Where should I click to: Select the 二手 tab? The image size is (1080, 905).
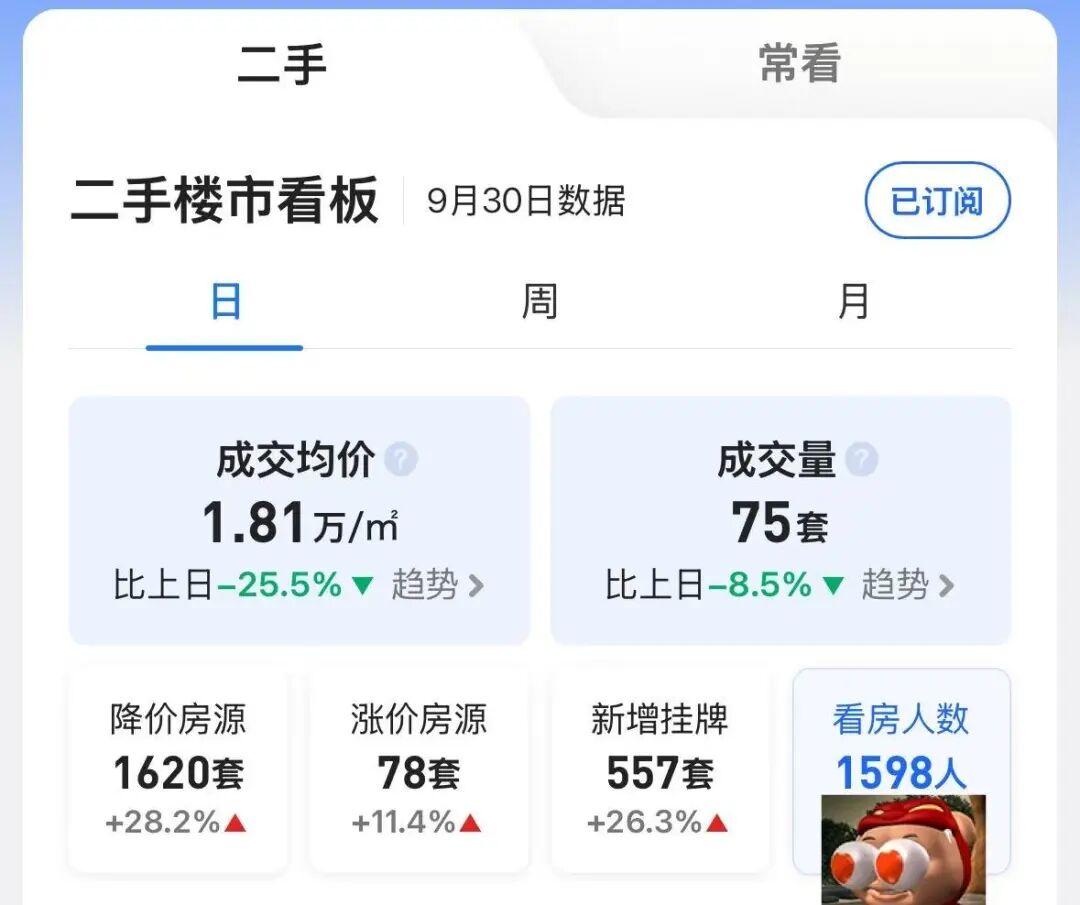point(282,65)
